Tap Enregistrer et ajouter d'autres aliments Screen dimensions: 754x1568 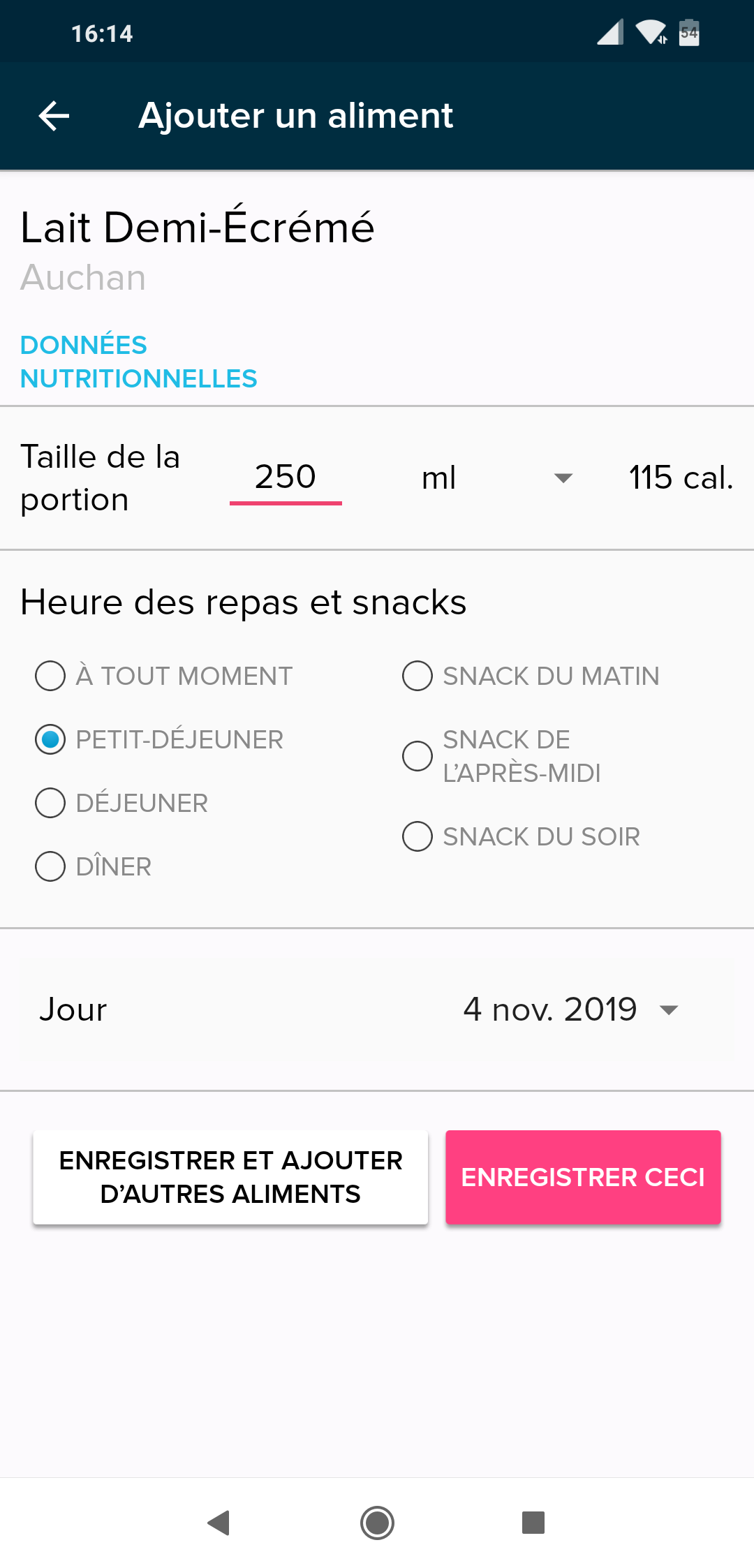230,1177
